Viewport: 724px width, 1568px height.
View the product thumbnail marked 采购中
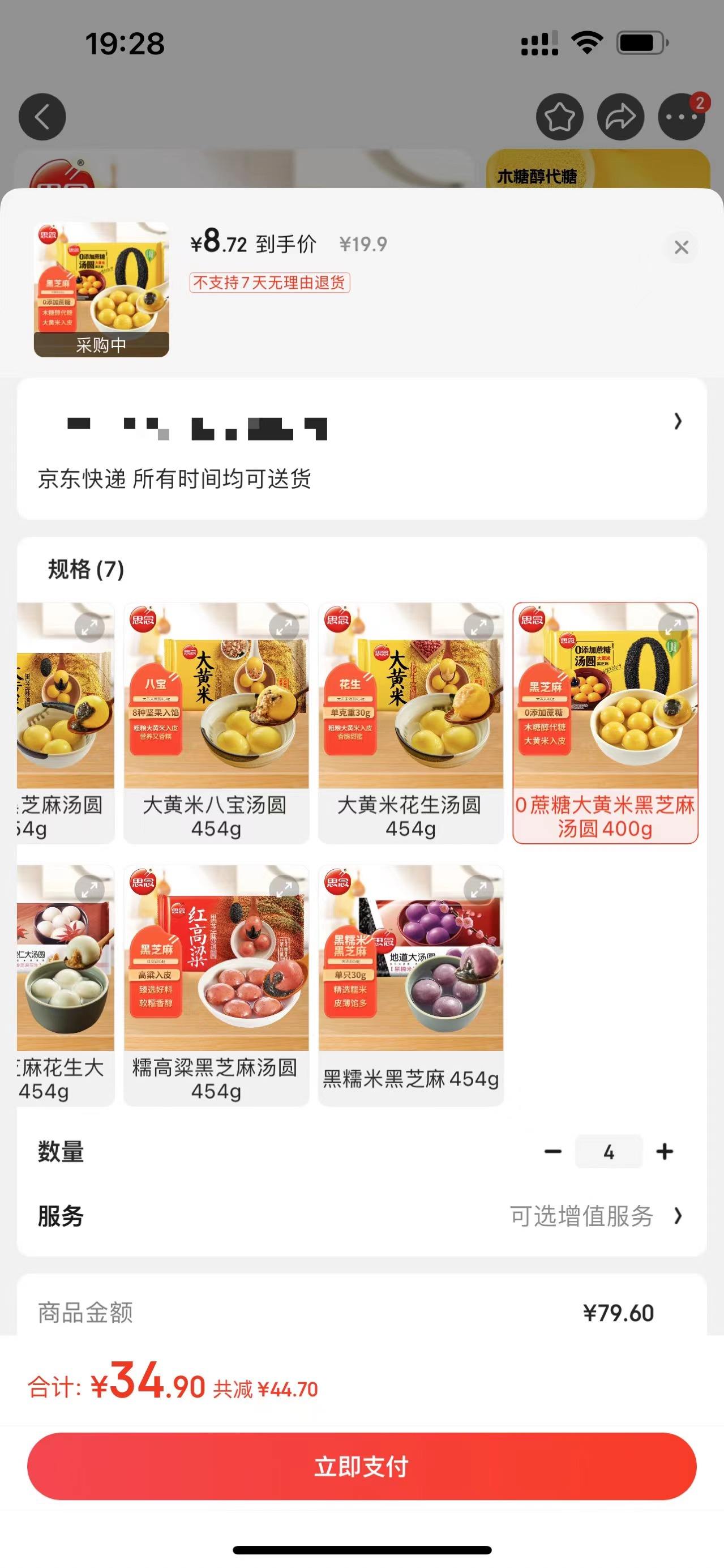pos(101,289)
